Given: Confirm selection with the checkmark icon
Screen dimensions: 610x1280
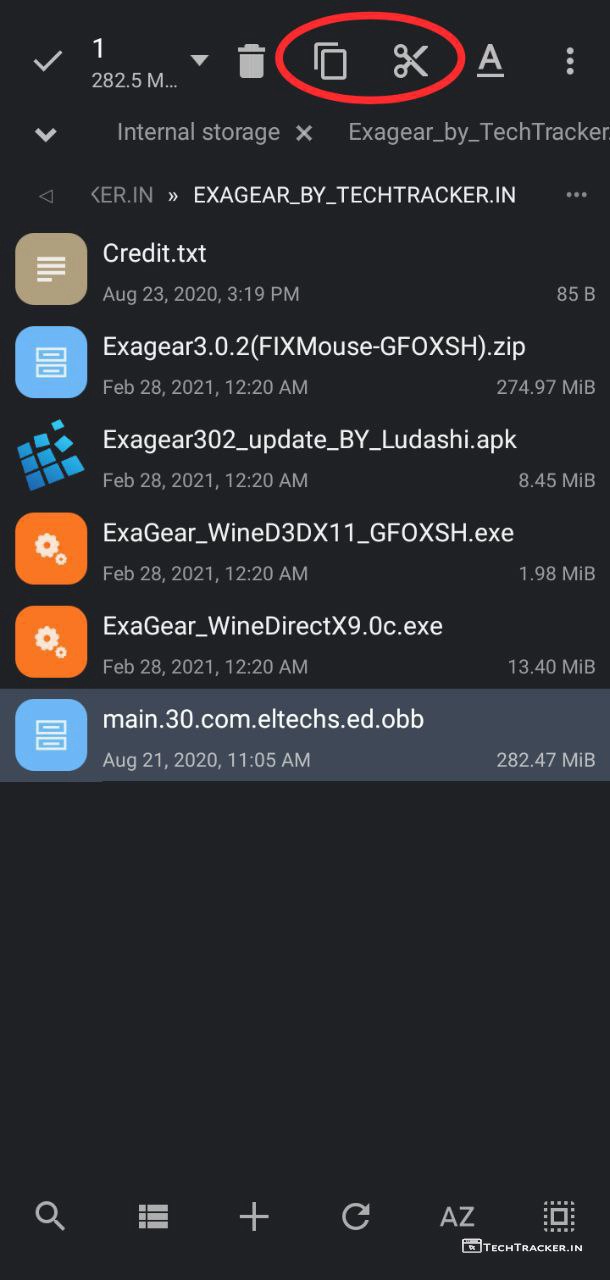Looking at the screenshot, I should pos(47,62).
